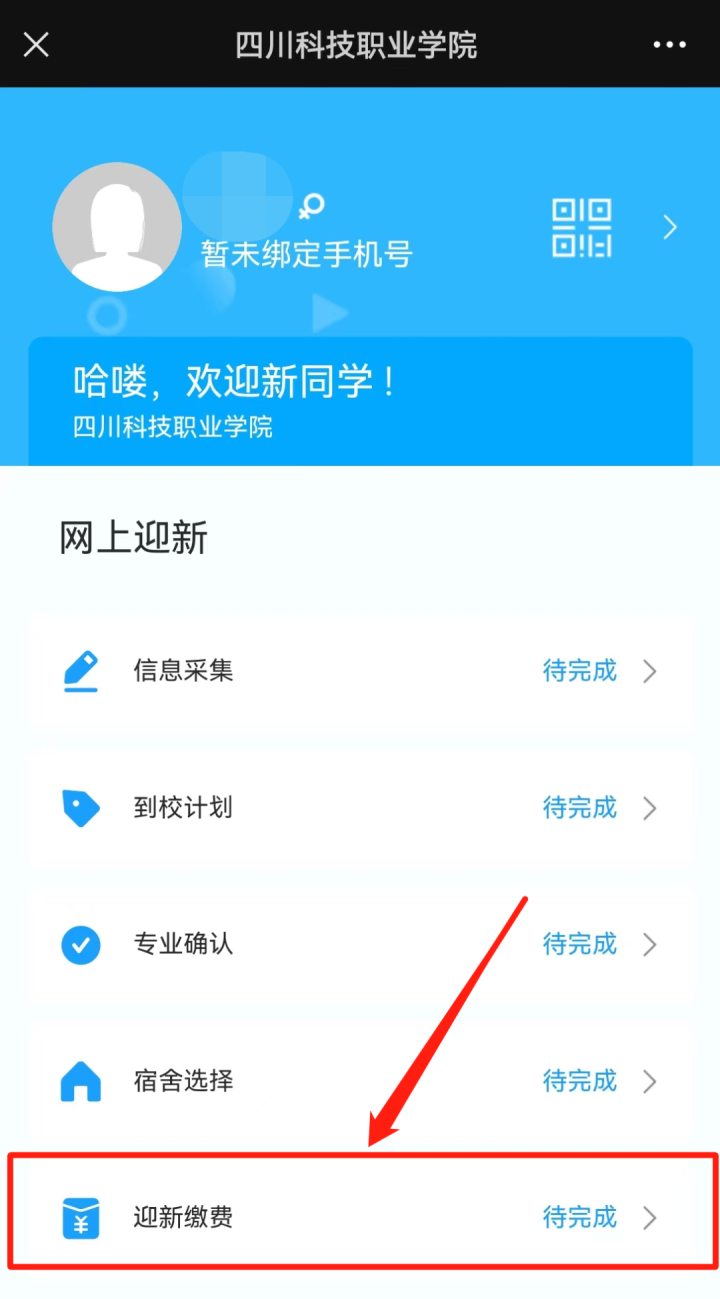Tap the profile avatar picture
This screenshot has height=1299, width=720.
pos(116,227)
